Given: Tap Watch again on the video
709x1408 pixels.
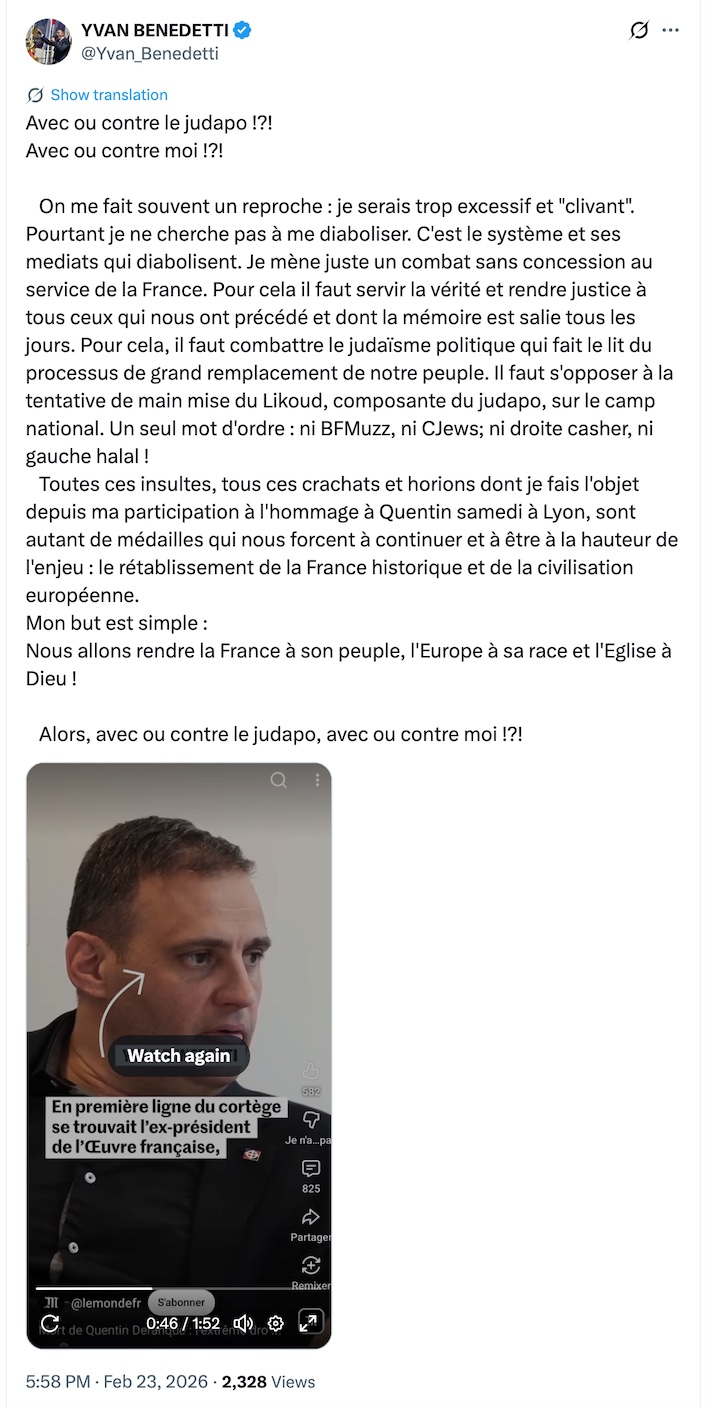Looking at the screenshot, I should (x=179, y=1056).
